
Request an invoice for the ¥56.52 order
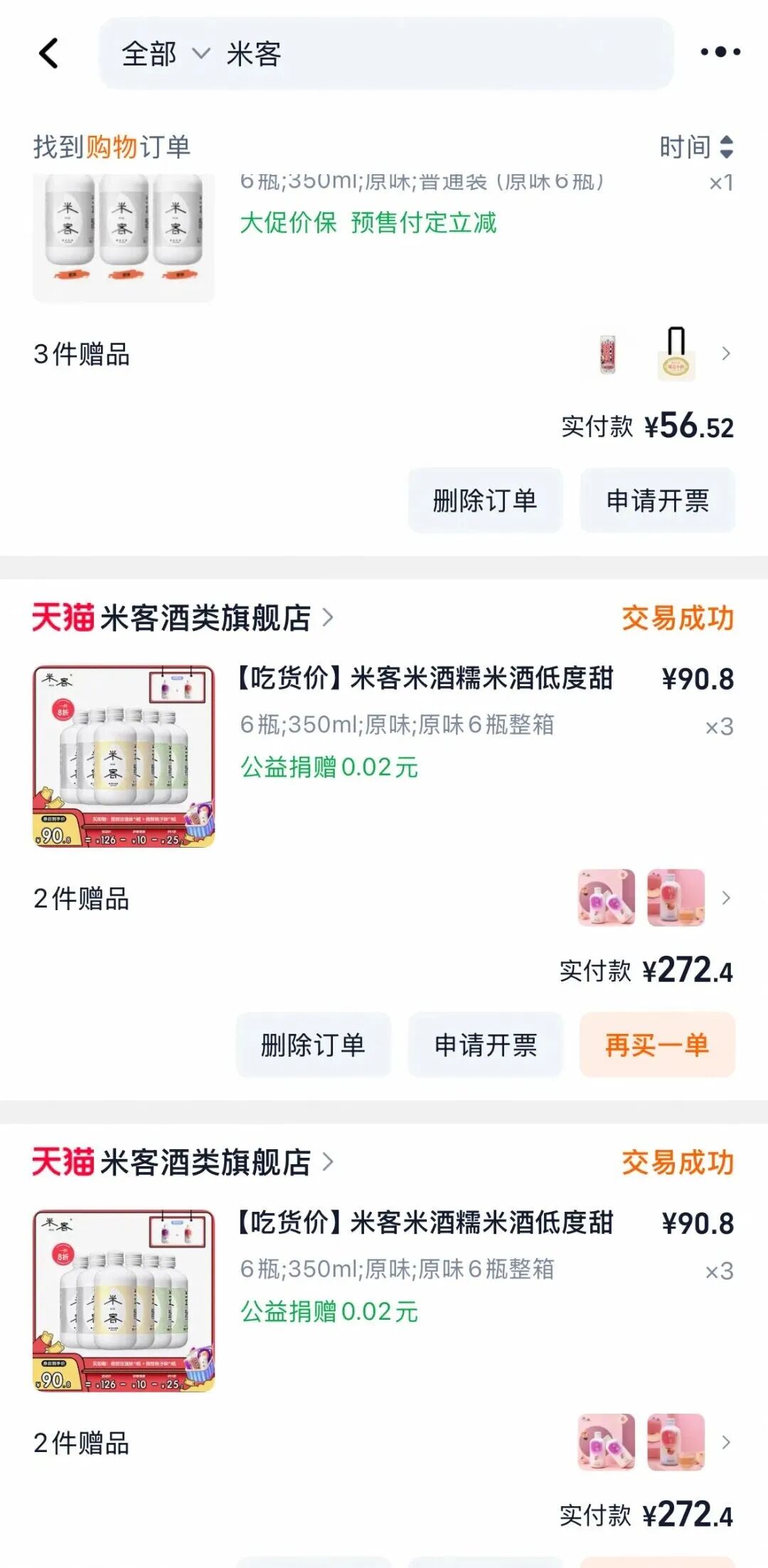[657, 501]
